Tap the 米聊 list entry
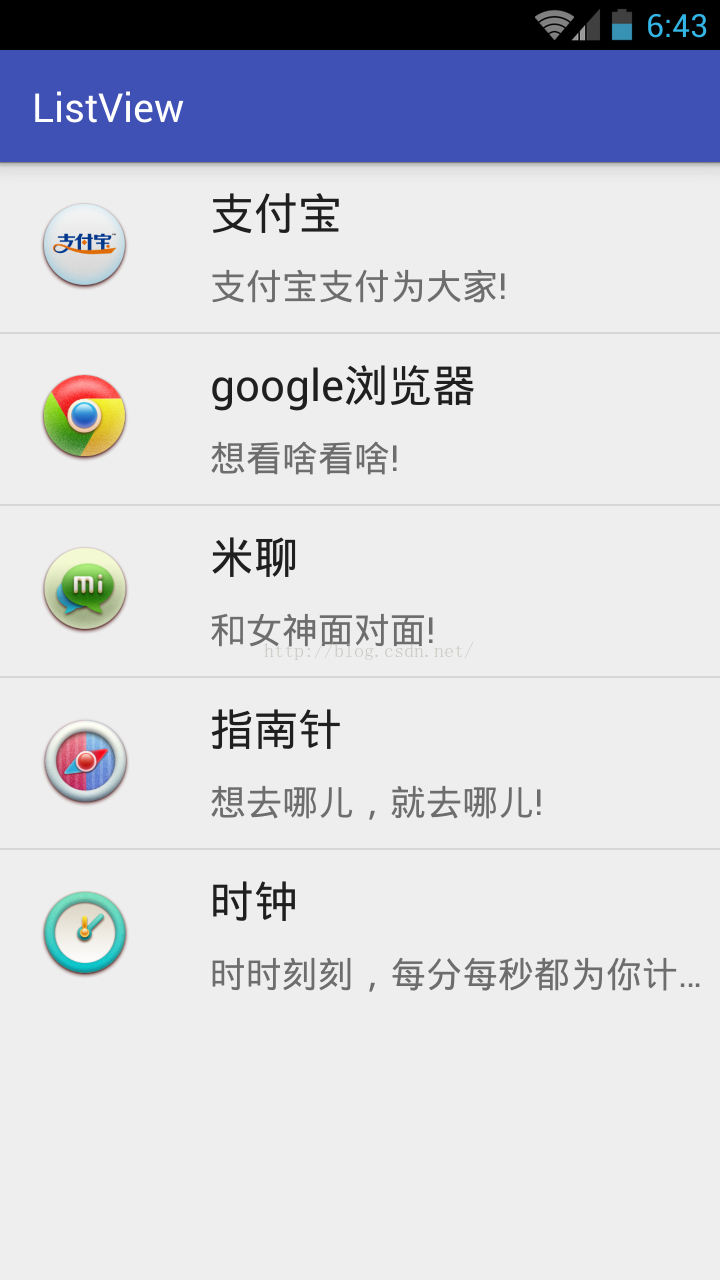This screenshot has height=1280, width=720. (x=360, y=592)
